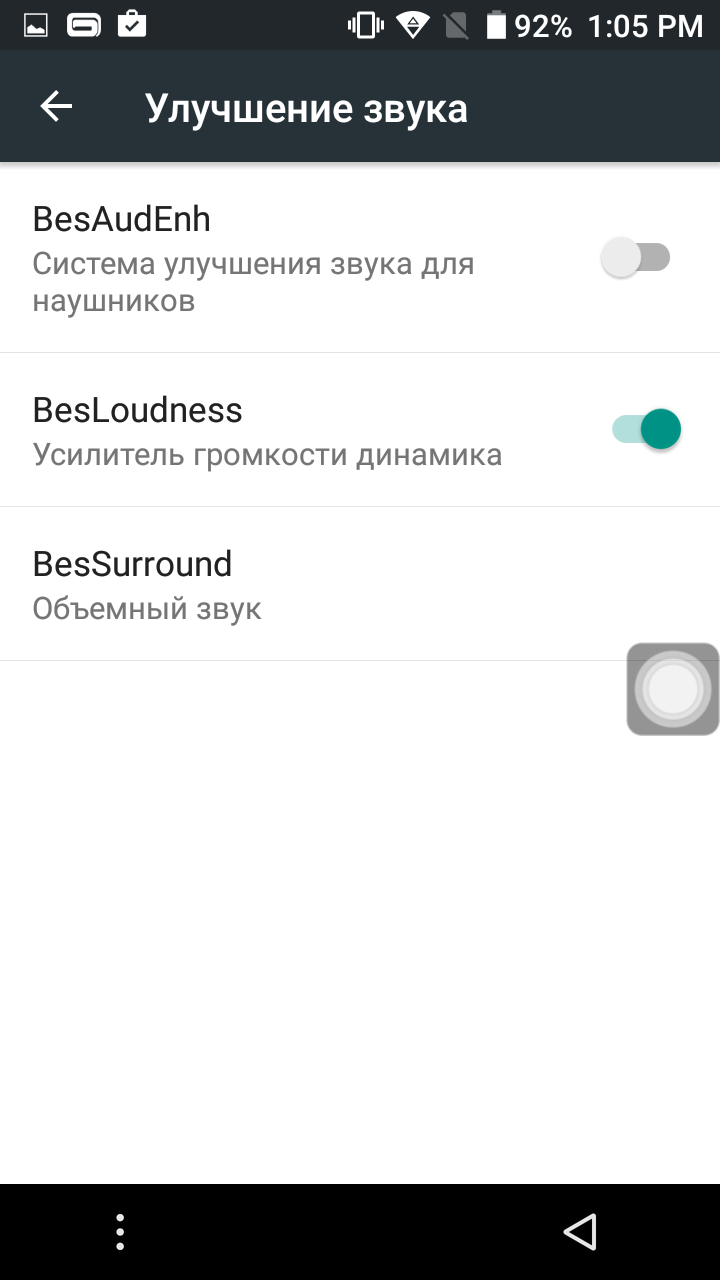
Task: Open BesSurround settings
Action: 360,584
